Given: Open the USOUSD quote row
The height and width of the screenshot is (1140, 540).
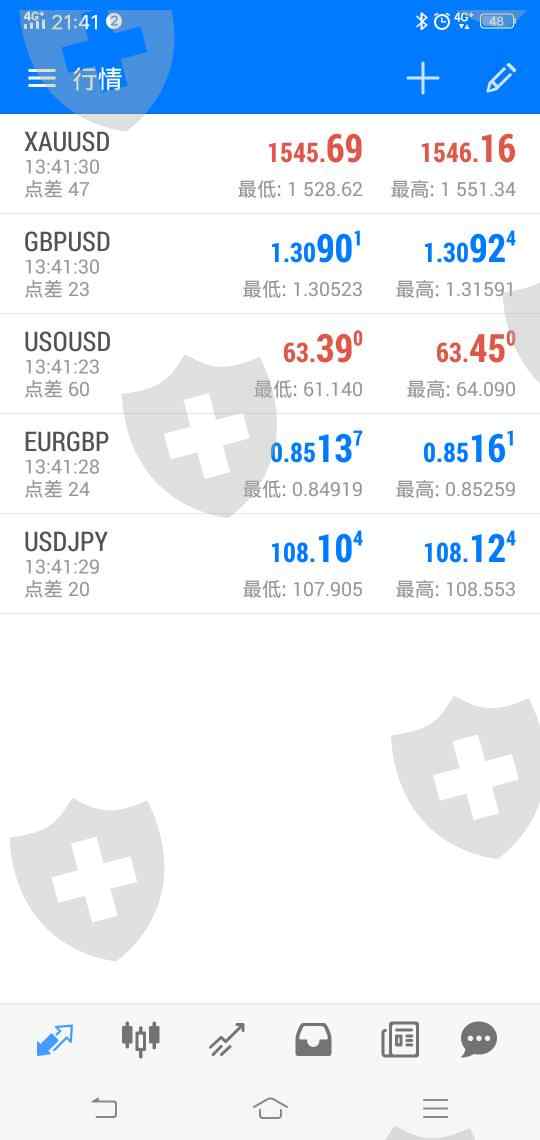Looking at the screenshot, I should point(270,364).
